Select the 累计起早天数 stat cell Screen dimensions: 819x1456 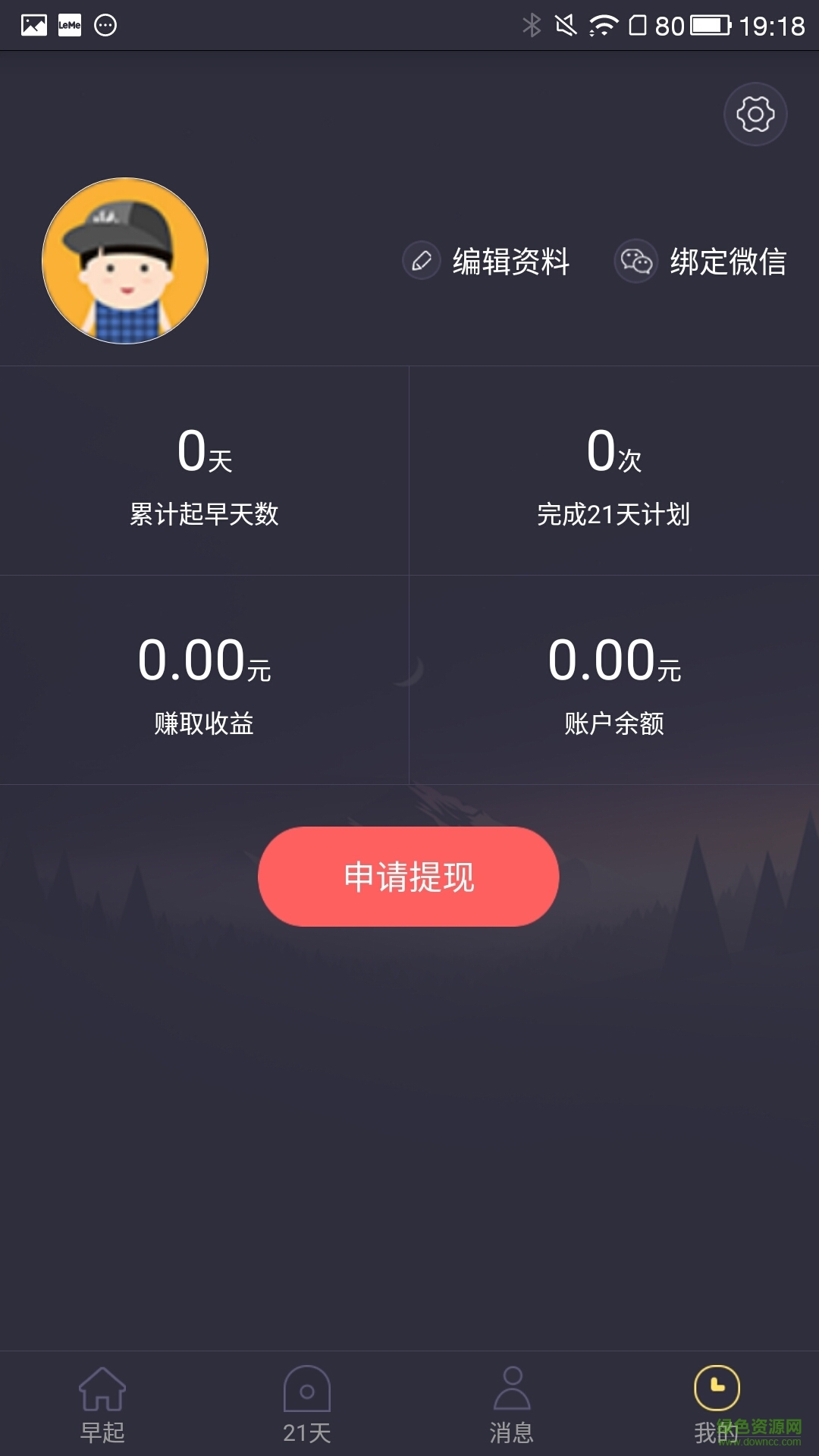(205, 513)
